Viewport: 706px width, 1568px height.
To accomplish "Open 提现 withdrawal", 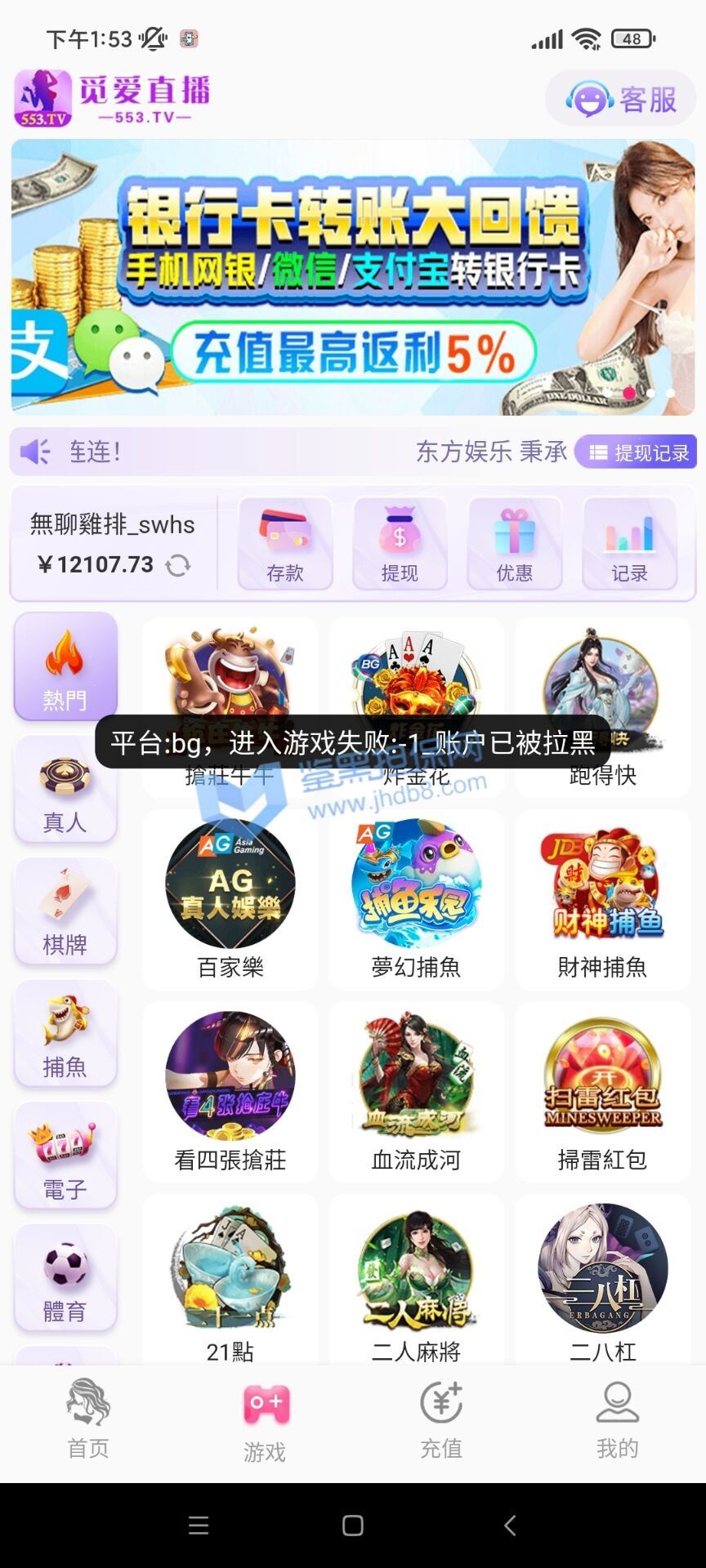I will [x=400, y=543].
